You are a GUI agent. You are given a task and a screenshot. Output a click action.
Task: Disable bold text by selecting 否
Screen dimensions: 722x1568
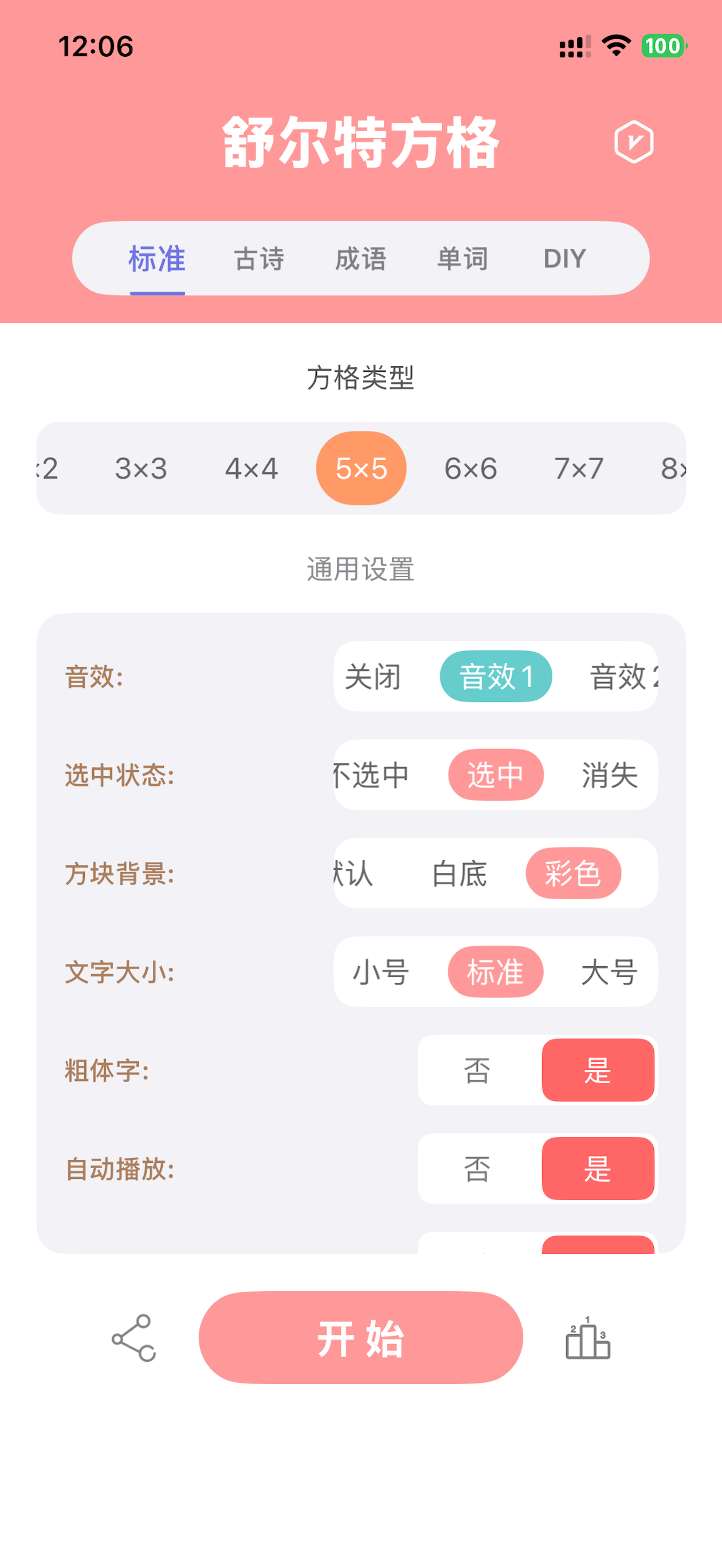tap(477, 1071)
